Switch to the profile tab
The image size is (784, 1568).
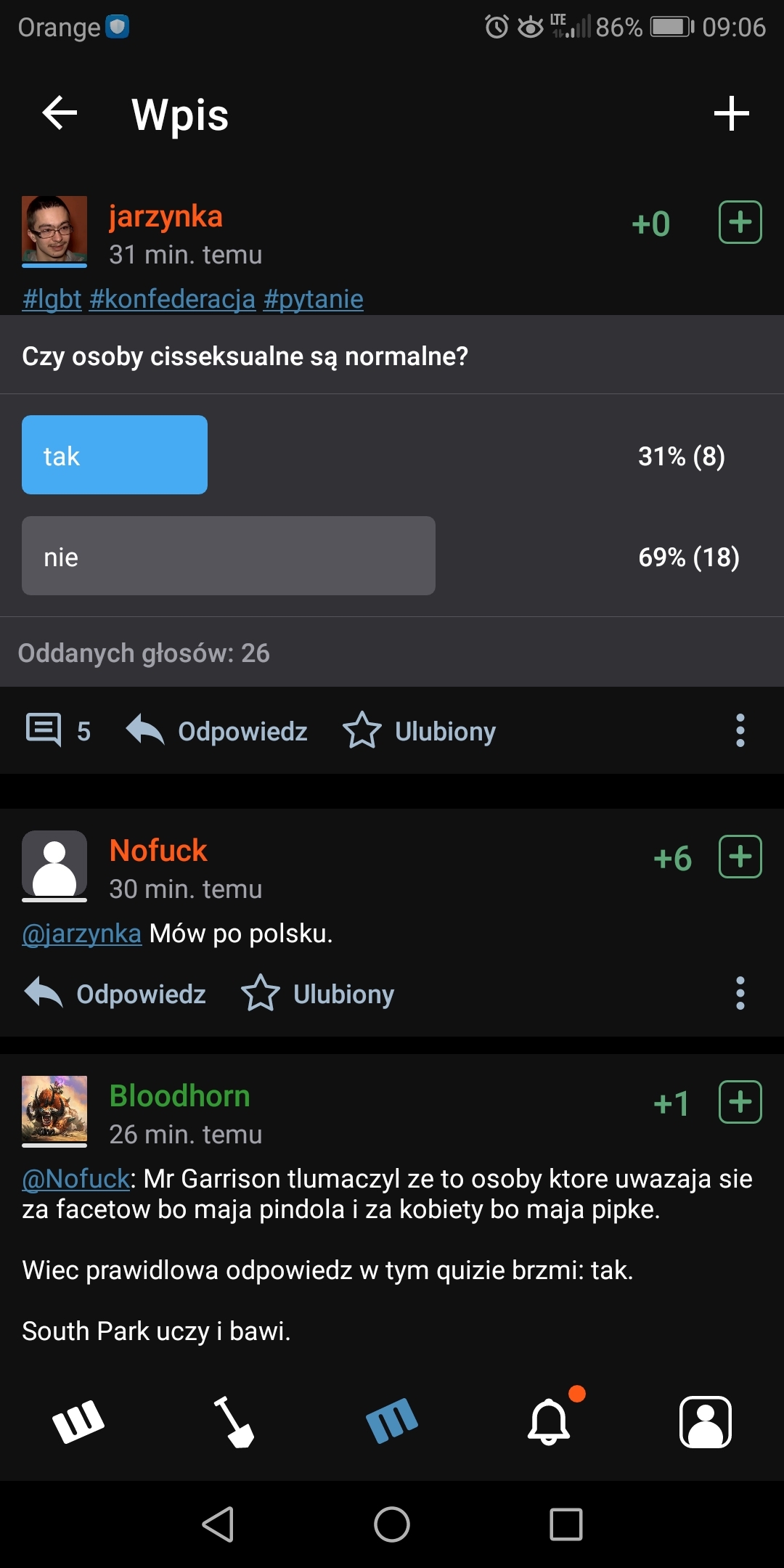coord(705,1421)
